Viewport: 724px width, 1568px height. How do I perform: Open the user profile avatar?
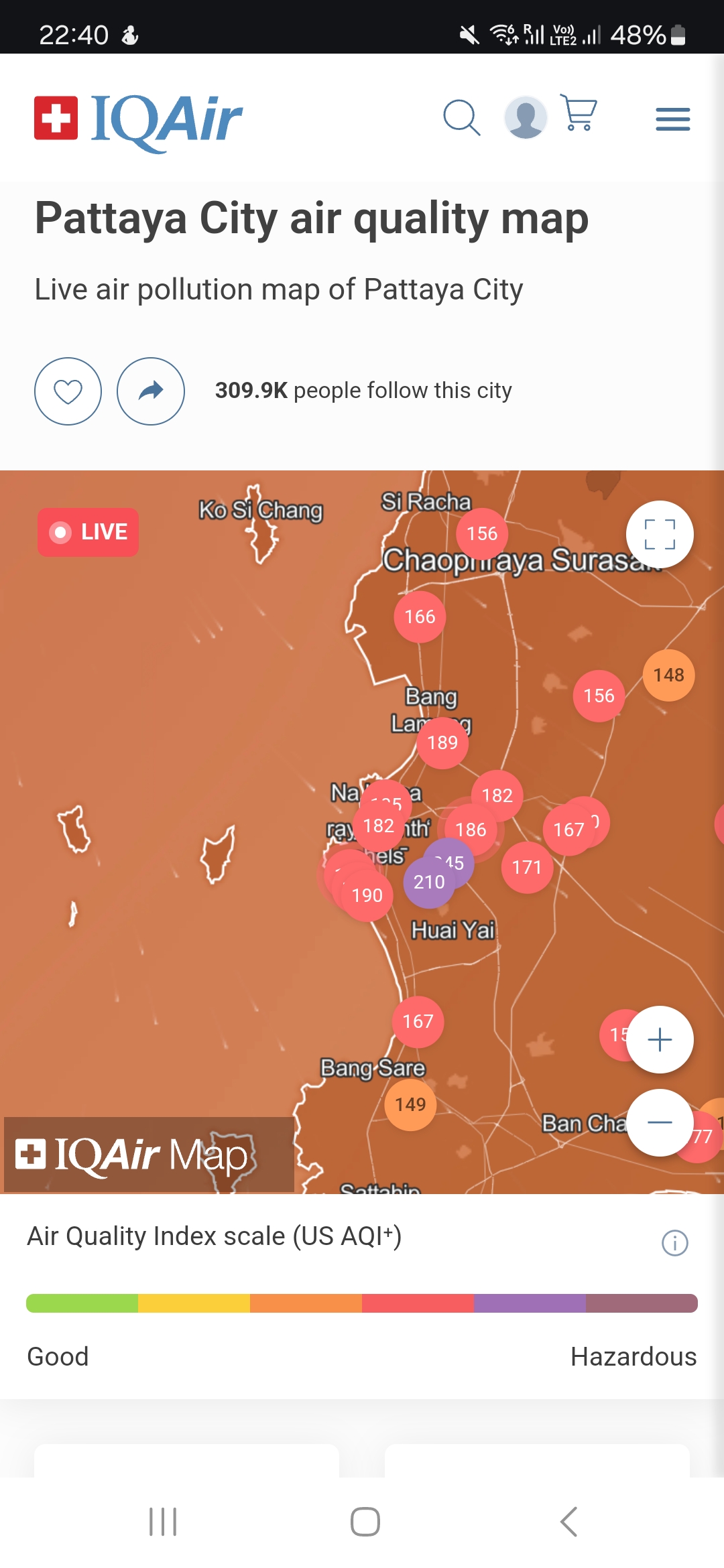coord(526,117)
